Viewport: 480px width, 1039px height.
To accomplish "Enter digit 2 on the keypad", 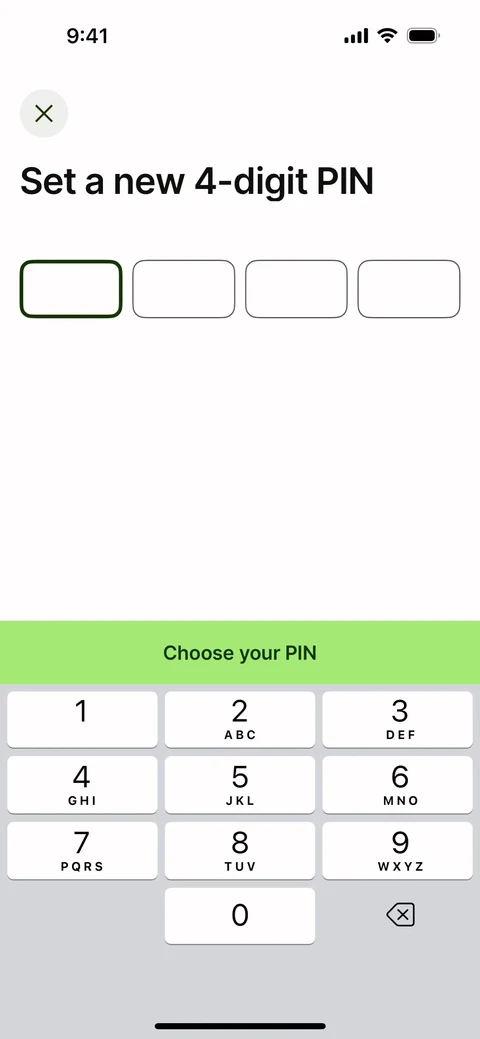I will coord(240,720).
